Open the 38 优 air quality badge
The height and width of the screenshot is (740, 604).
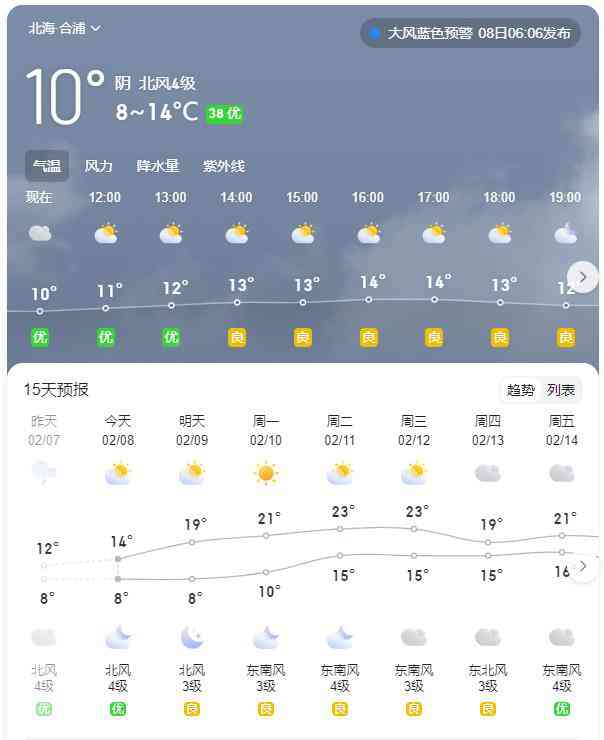point(225,114)
